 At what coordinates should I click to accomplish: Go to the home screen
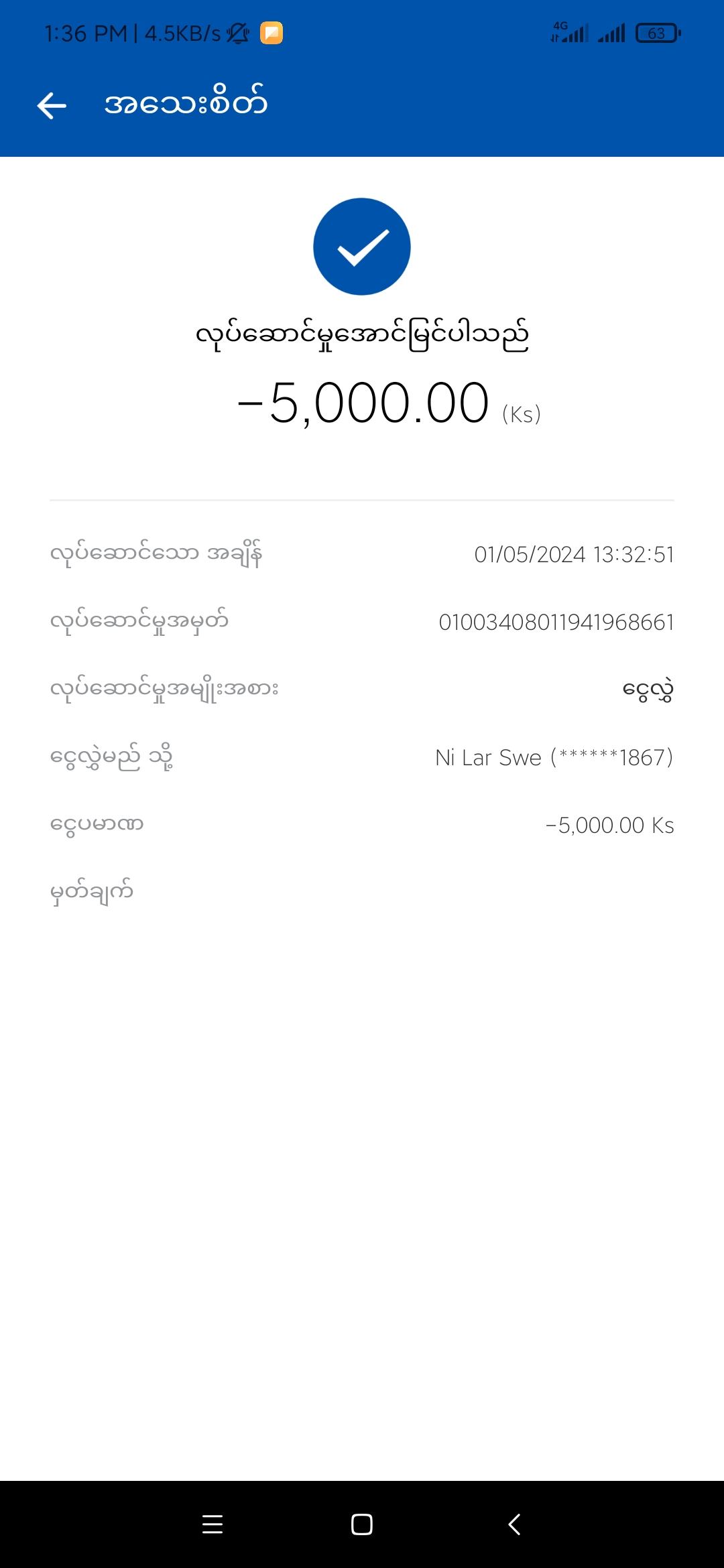[x=362, y=1524]
